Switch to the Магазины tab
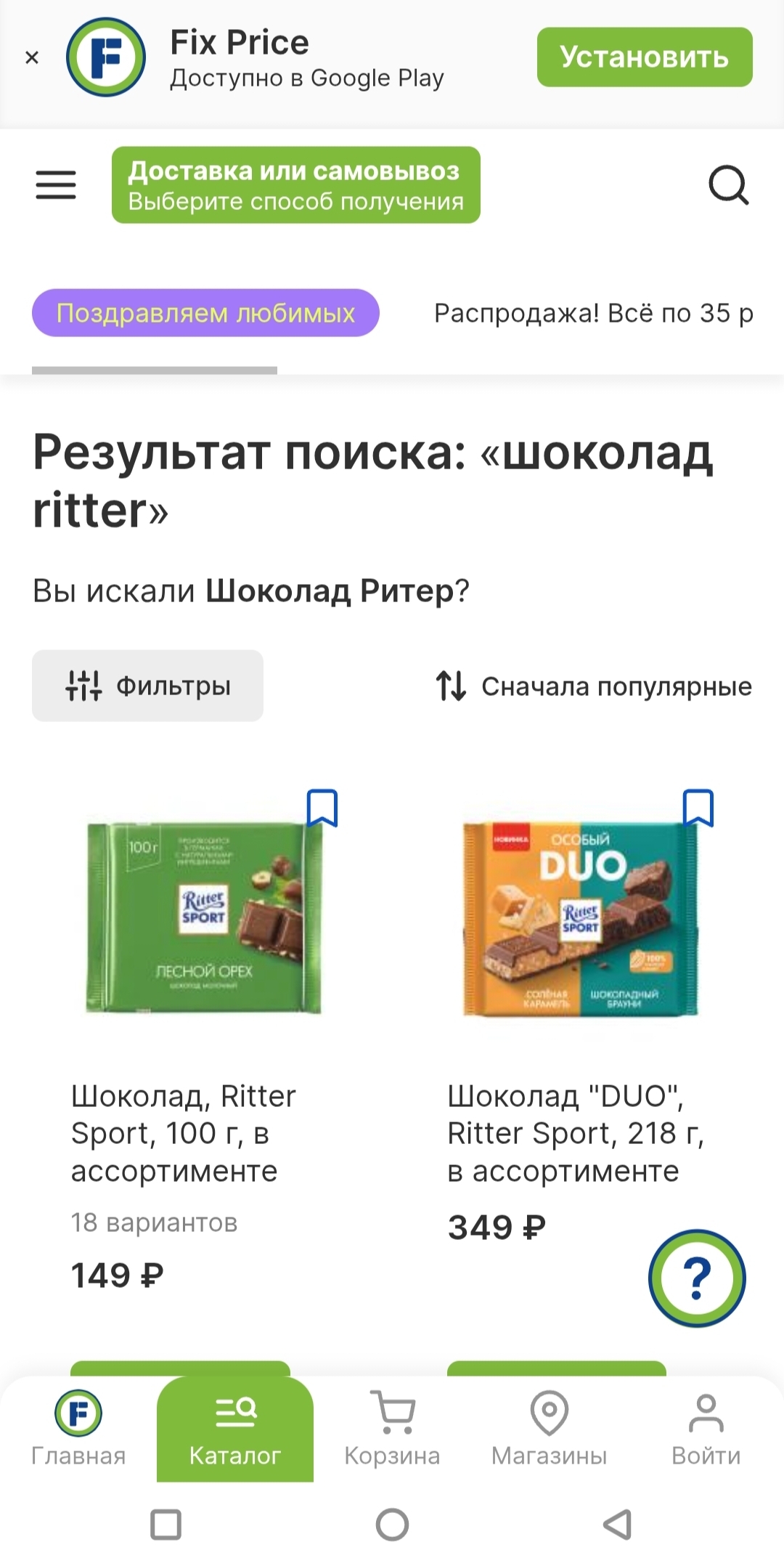The width and height of the screenshot is (784, 1566). coord(549,1428)
